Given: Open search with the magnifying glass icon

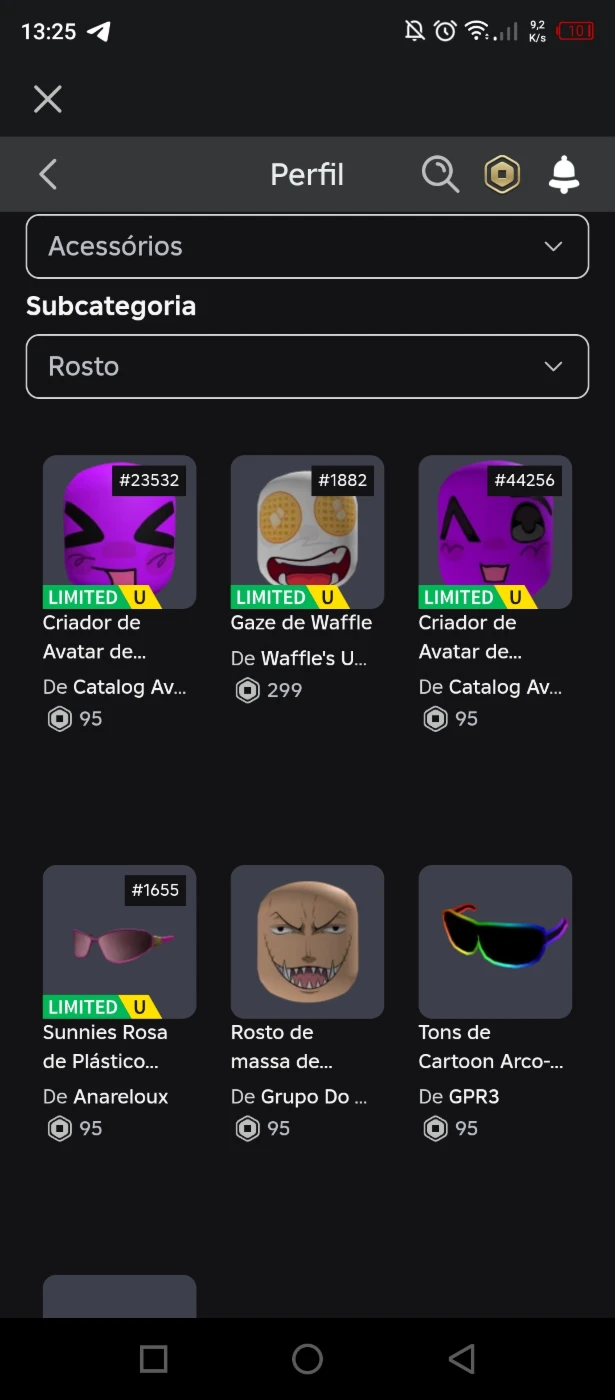Looking at the screenshot, I should tap(440, 174).
